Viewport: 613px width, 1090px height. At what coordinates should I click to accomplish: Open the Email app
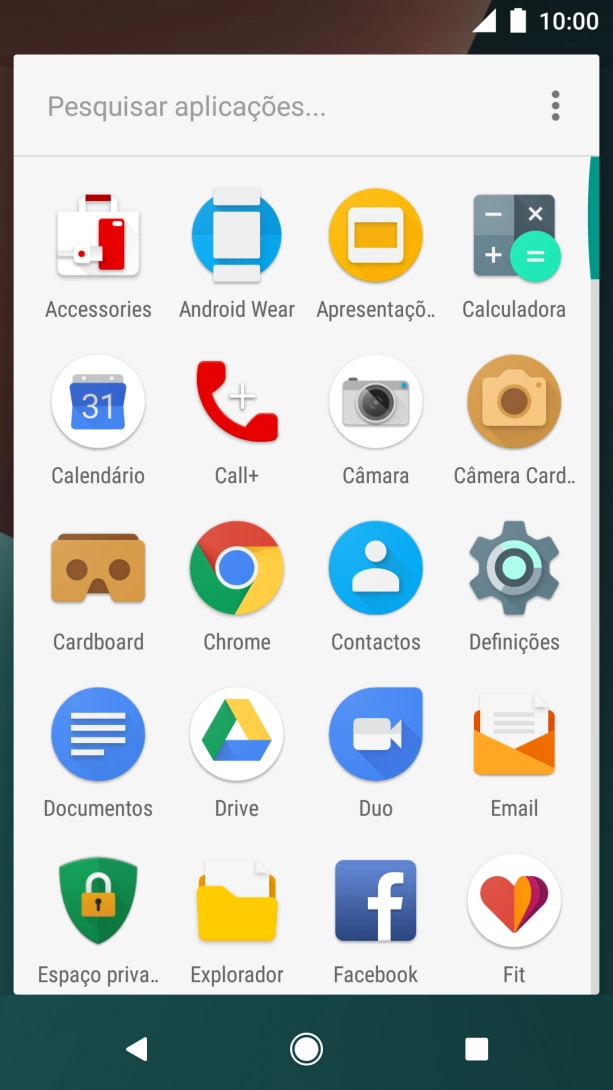tap(514, 735)
